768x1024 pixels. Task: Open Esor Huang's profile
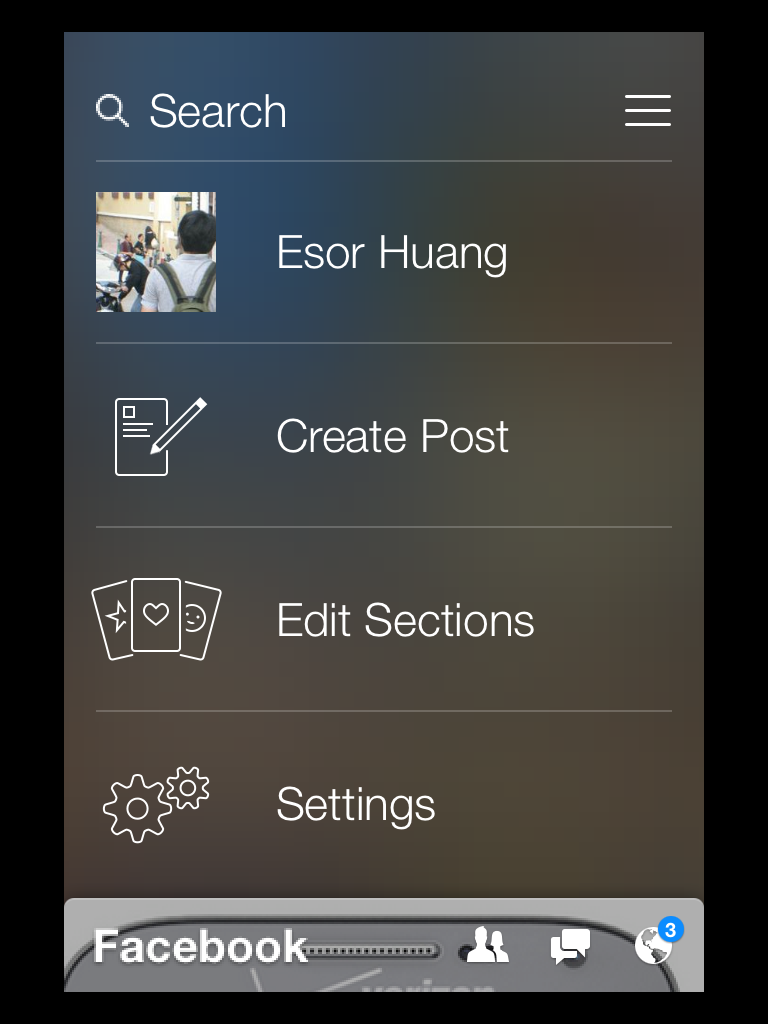coord(390,253)
